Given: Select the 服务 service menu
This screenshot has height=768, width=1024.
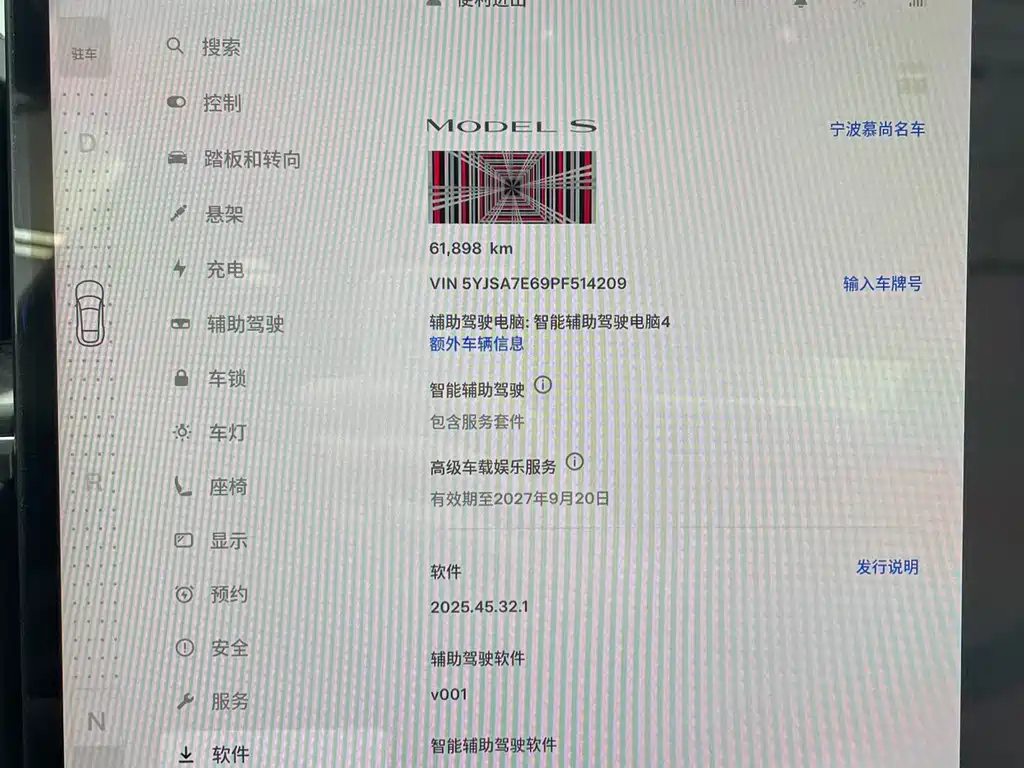Looking at the screenshot, I should point(229,702).
